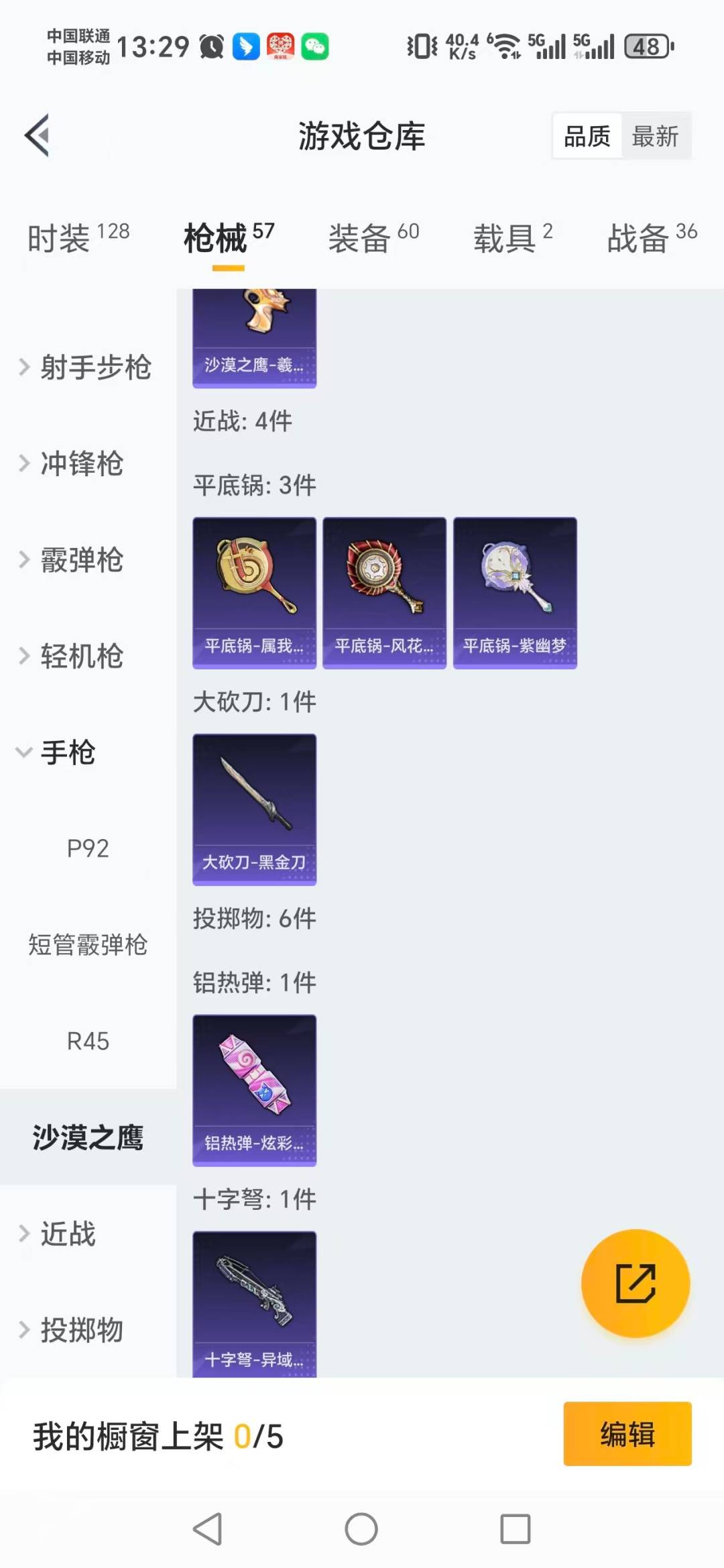The width and height of the screenshot is (724, 1568).
Task: Select the 铝热弹-炫彩 thermite item
Action: (254, 1090)
